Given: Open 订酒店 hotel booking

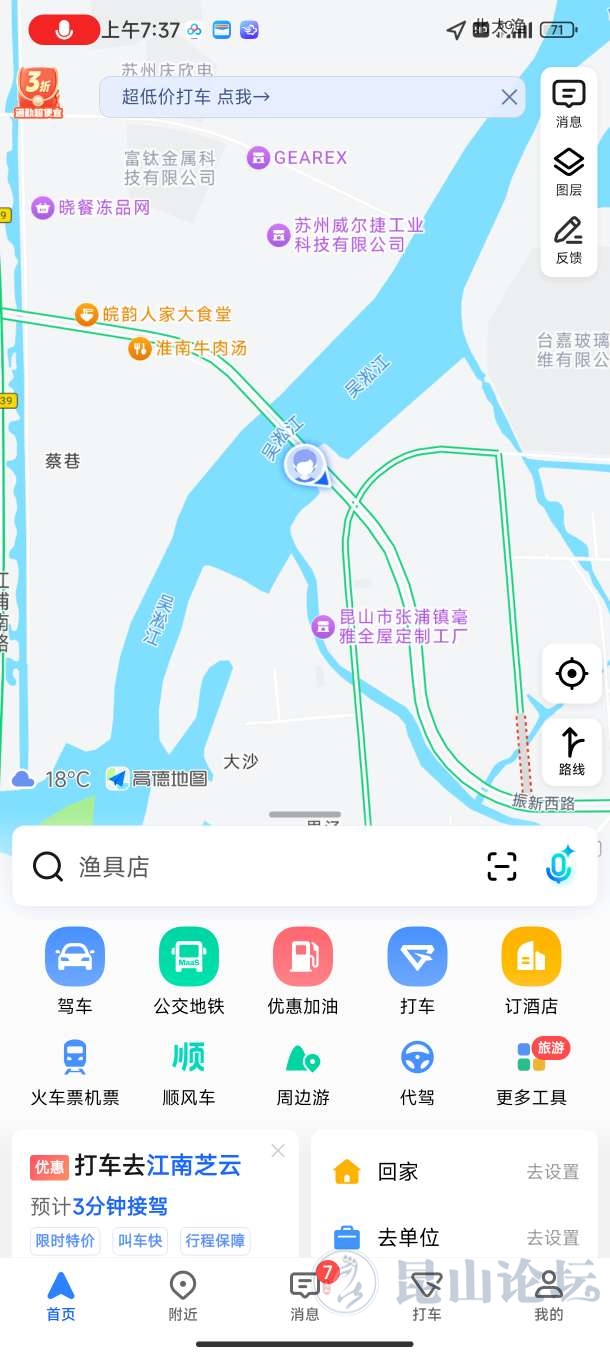Looking at the screenshot, I should (531, 970).
